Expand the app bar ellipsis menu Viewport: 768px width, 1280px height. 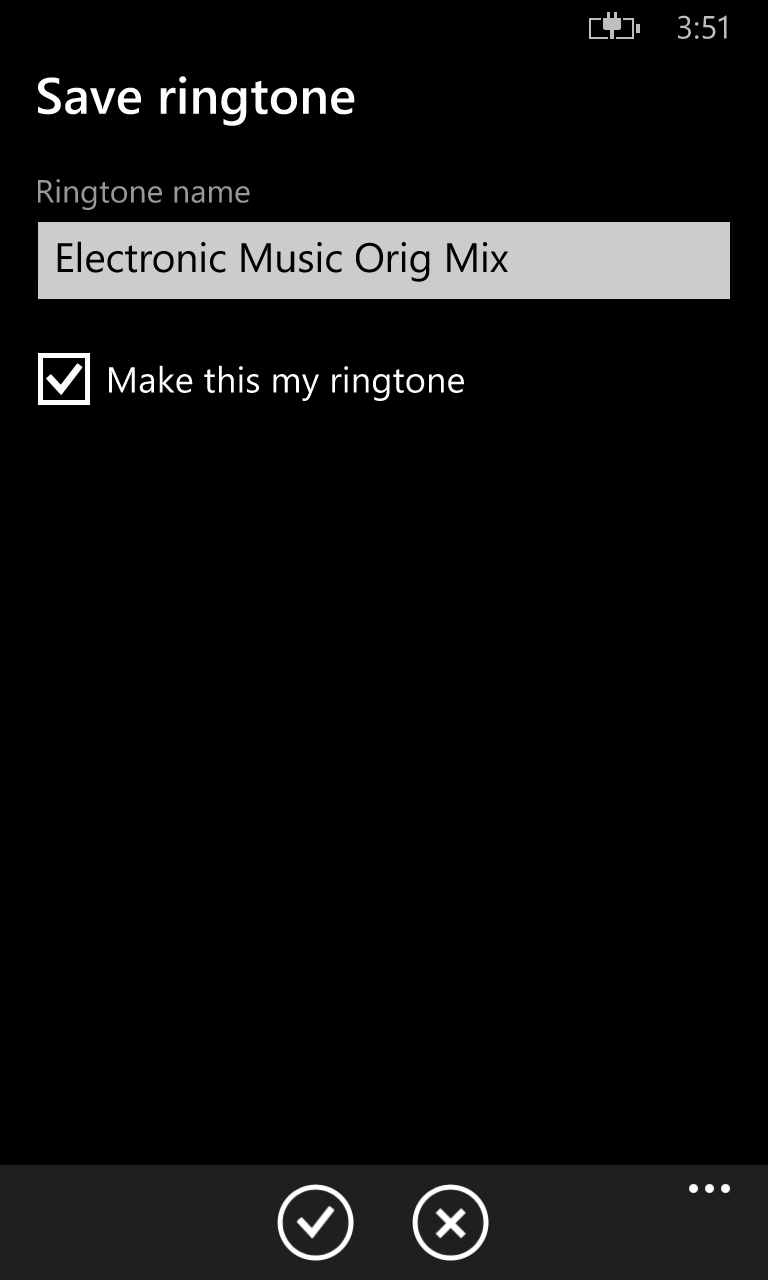709,1189
